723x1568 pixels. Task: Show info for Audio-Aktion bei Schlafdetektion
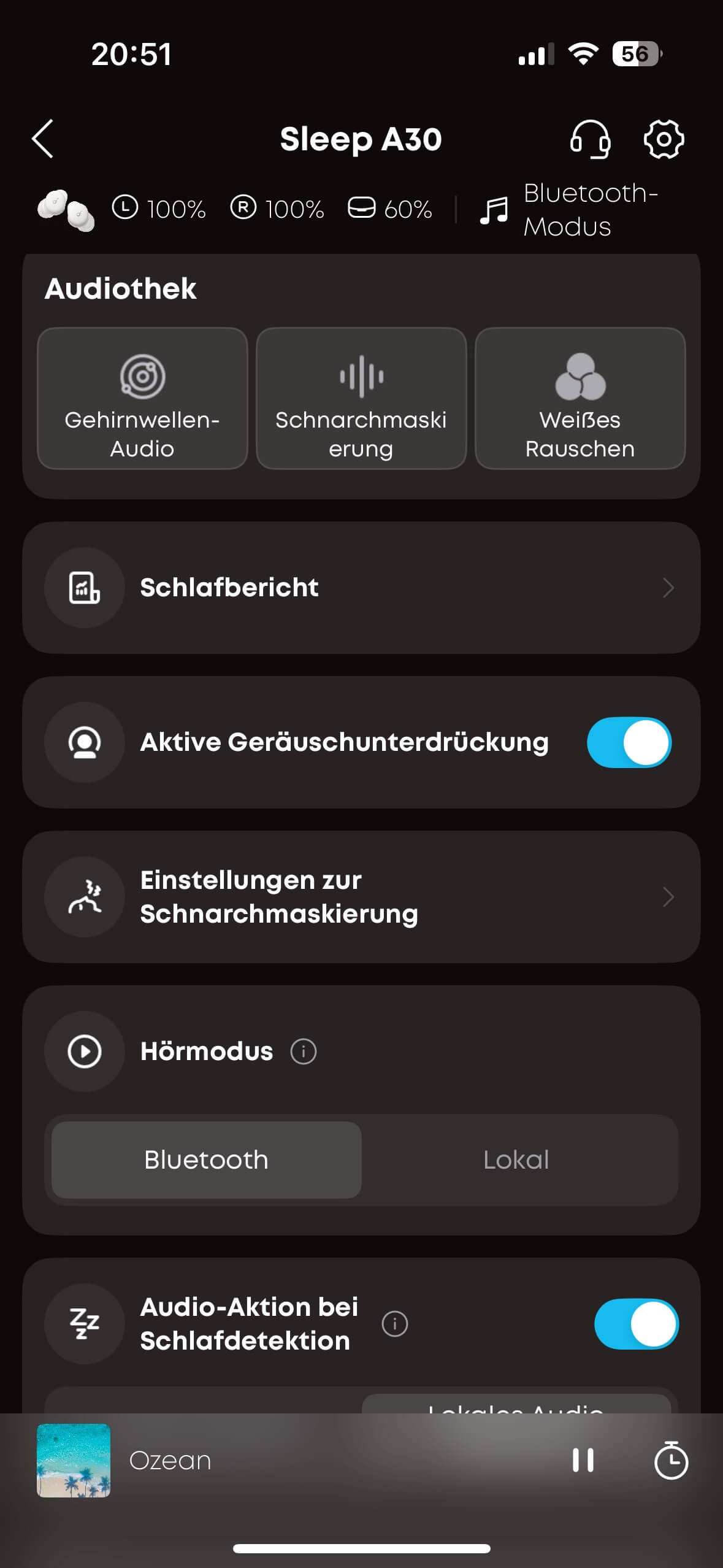pos(395,1324)
